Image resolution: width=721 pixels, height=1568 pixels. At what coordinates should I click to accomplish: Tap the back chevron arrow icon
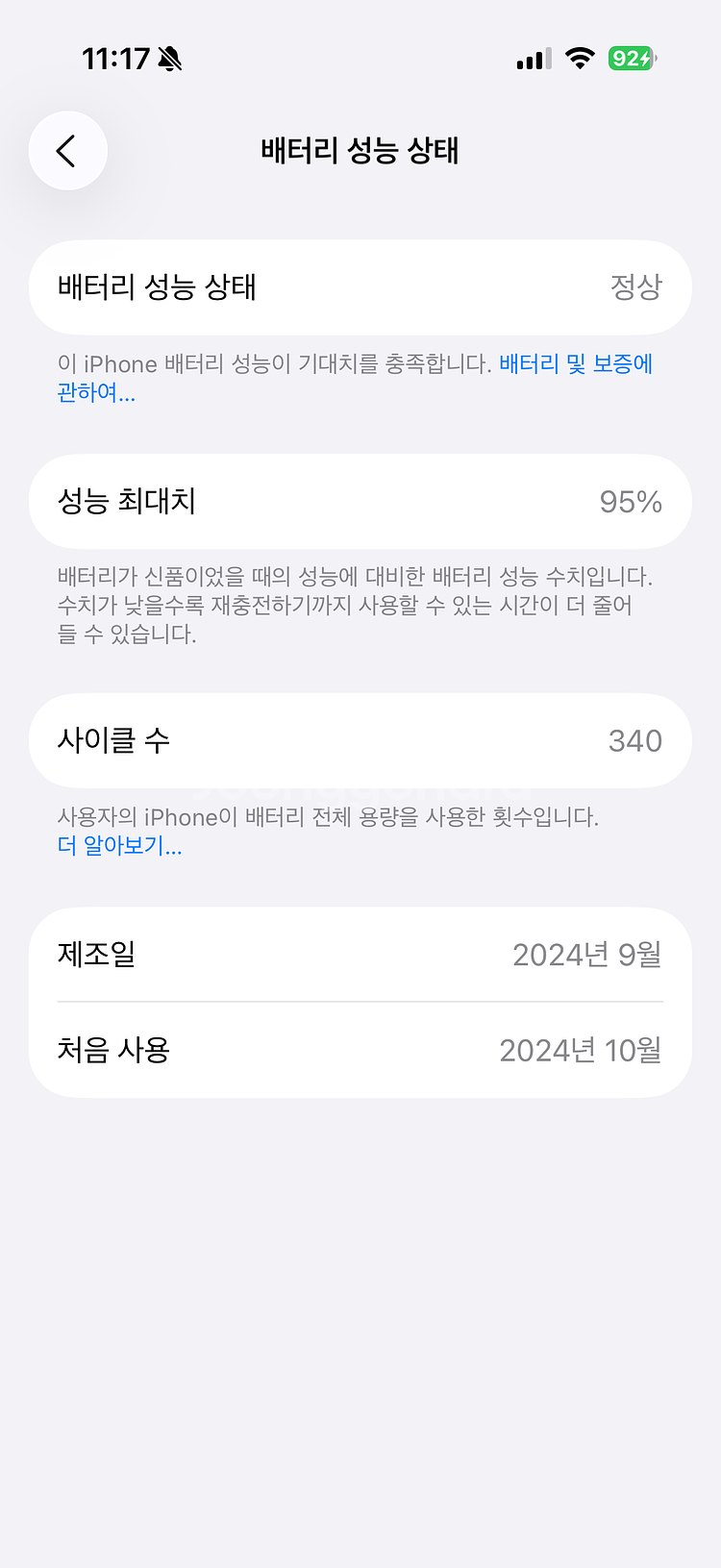coord(67,151)
